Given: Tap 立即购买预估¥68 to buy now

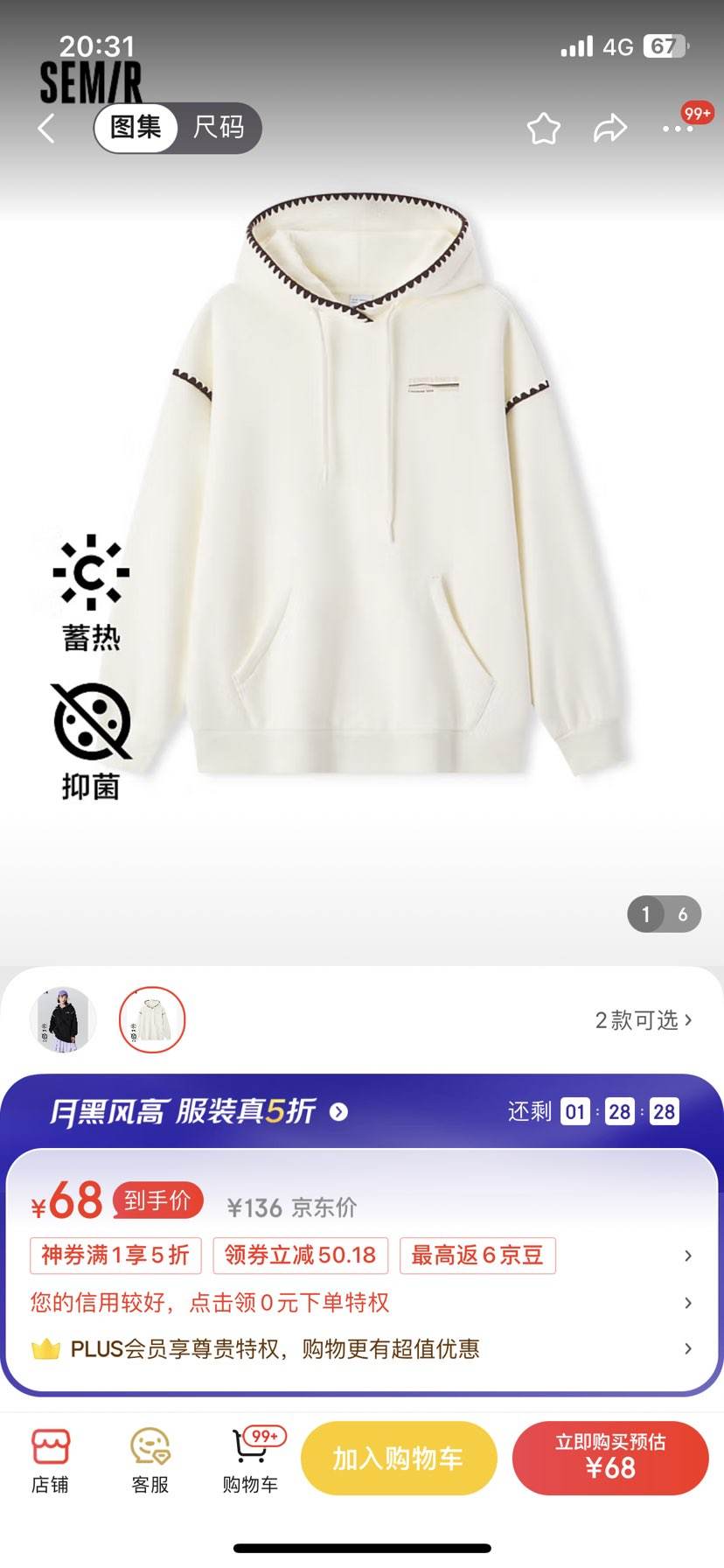Looking at the screenshot, I should click(611, 1458).
